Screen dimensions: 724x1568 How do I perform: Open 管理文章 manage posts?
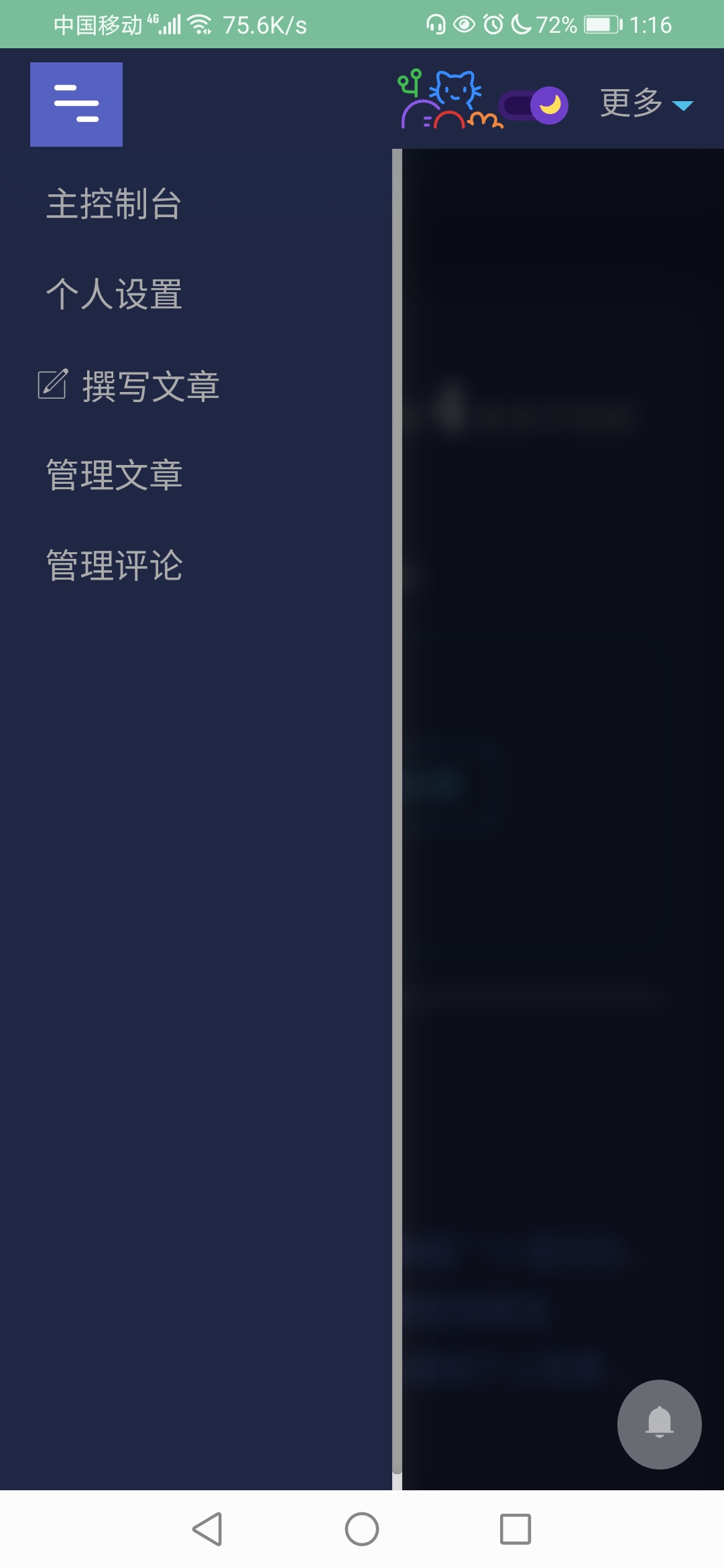[114, 475]
